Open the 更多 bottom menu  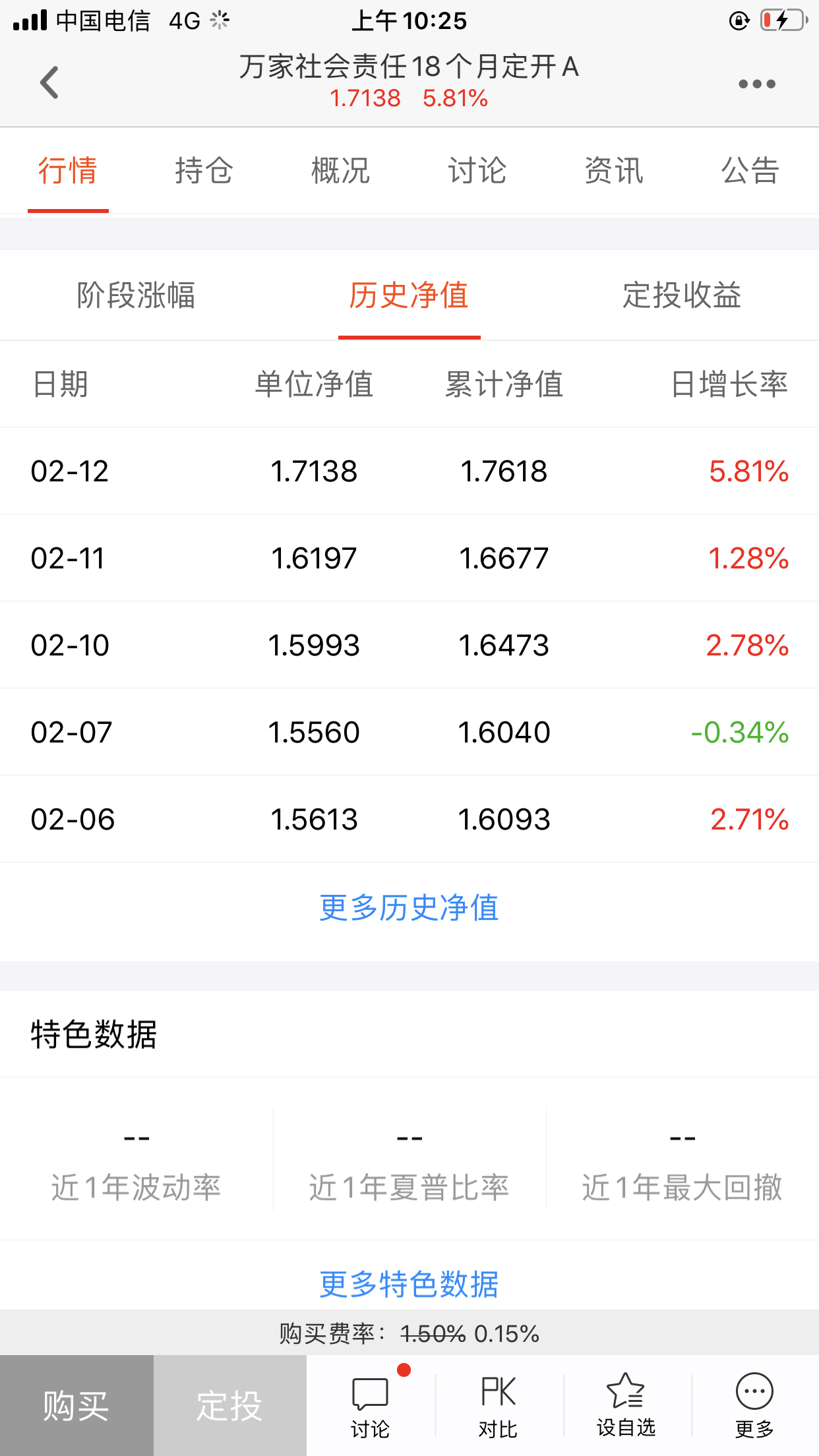[754, 1406]
